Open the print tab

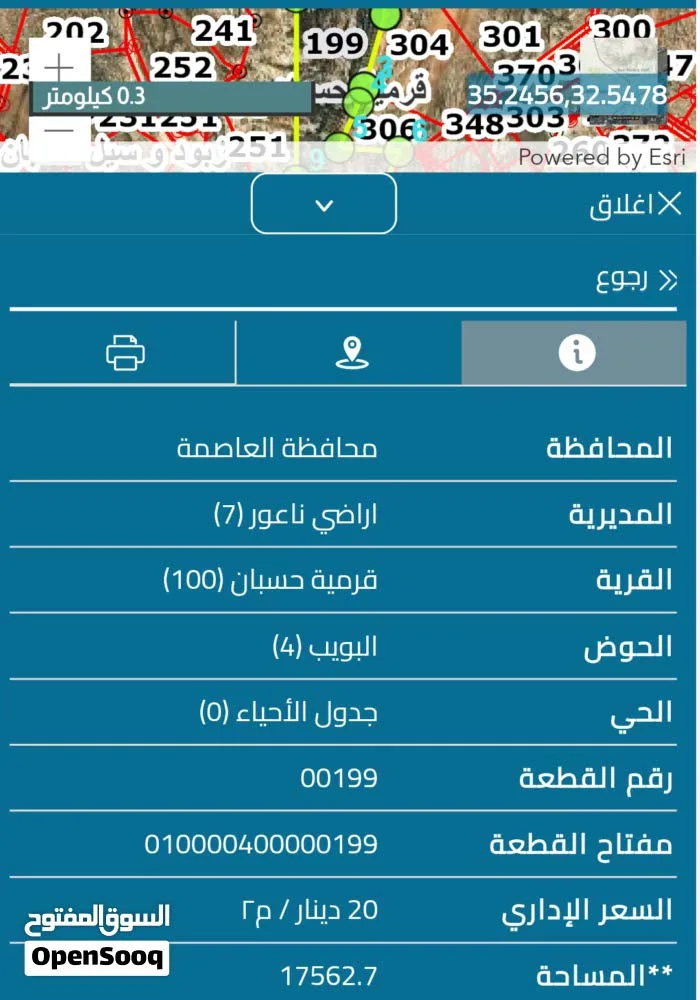pos(125,352)
